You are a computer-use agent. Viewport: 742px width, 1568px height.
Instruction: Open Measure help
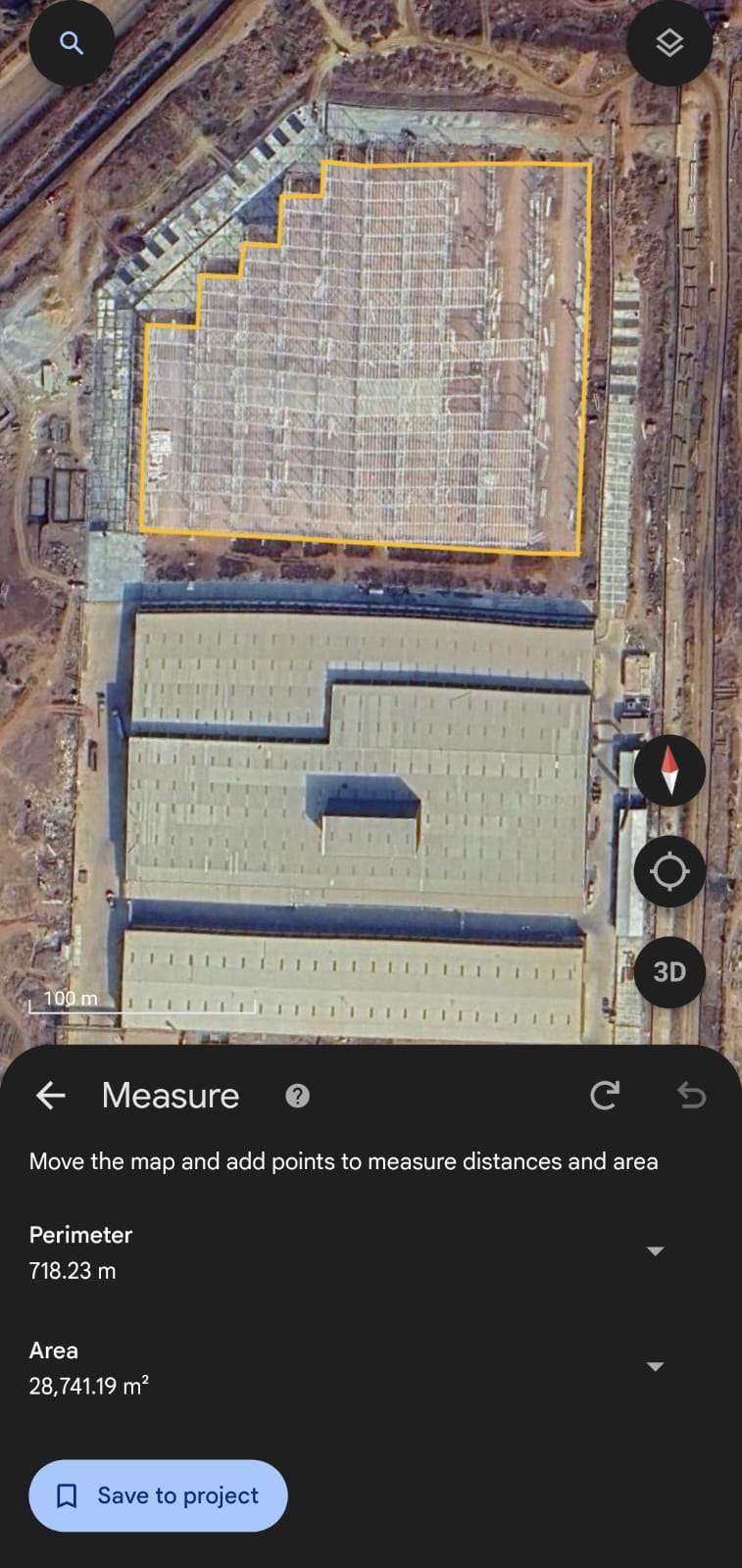[298, 1096]
